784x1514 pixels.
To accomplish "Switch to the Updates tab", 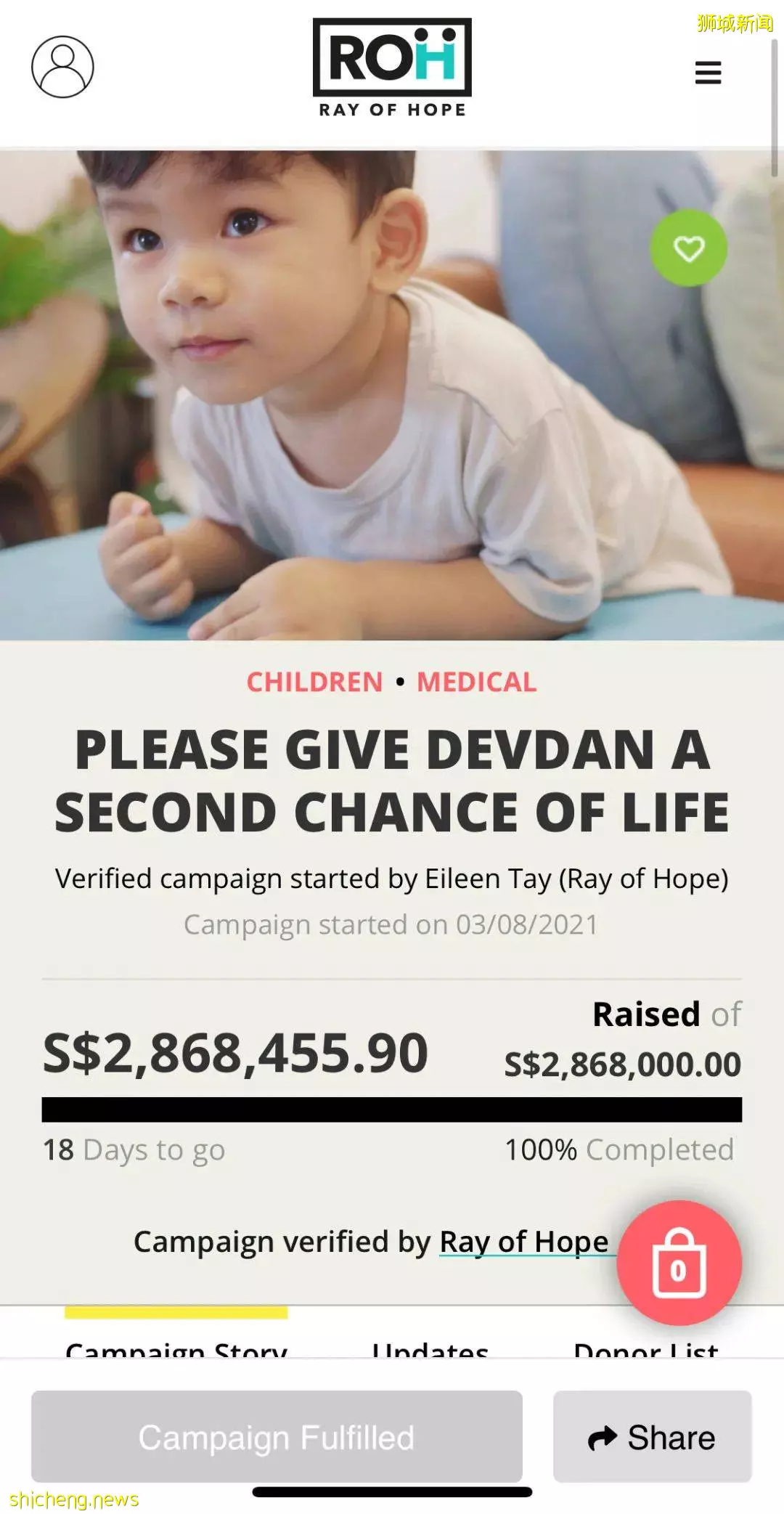I will coord(430,1351).
